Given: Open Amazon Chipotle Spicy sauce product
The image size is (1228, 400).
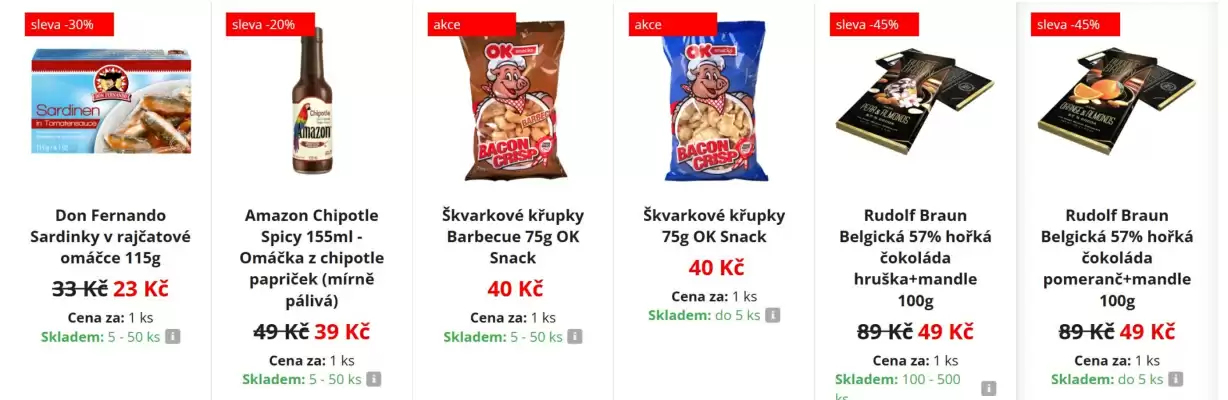Looking at the screenshot, I should [313, 258].
